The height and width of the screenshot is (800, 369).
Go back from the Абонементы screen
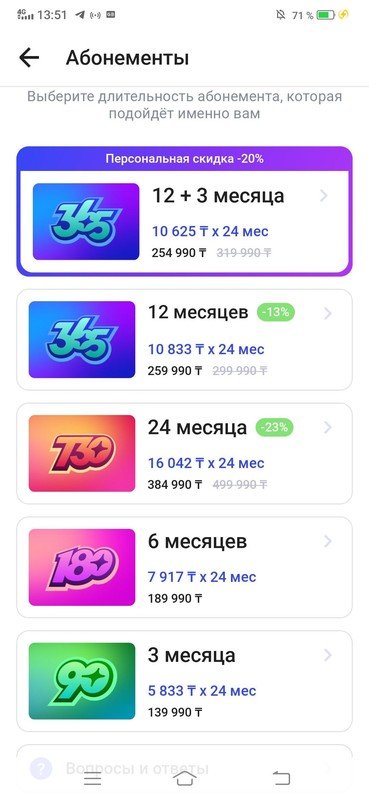click(x=29, y=58)
